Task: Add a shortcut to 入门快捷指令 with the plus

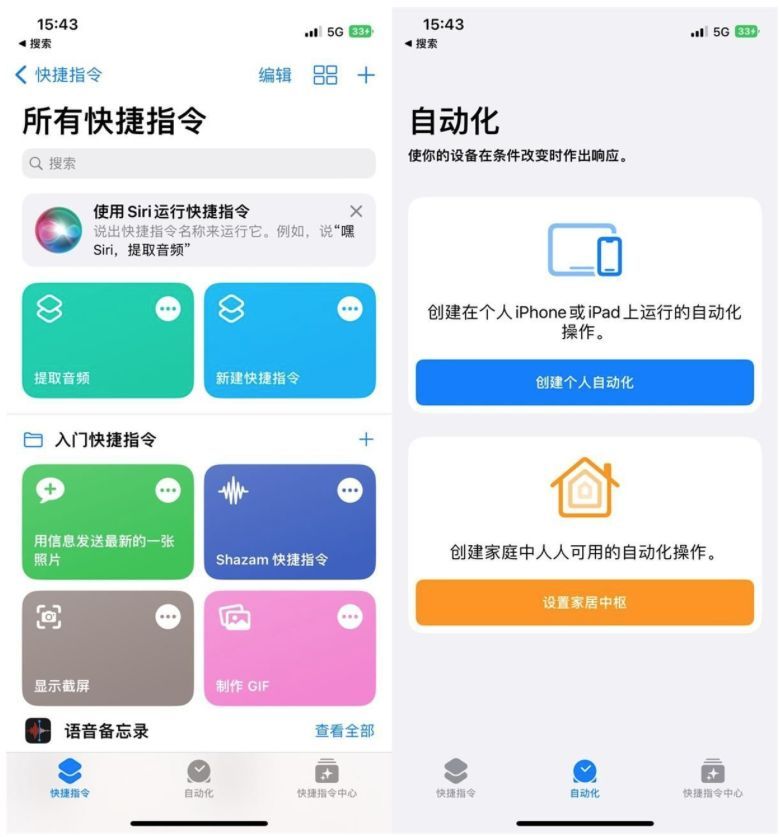Action: point(366,439)
